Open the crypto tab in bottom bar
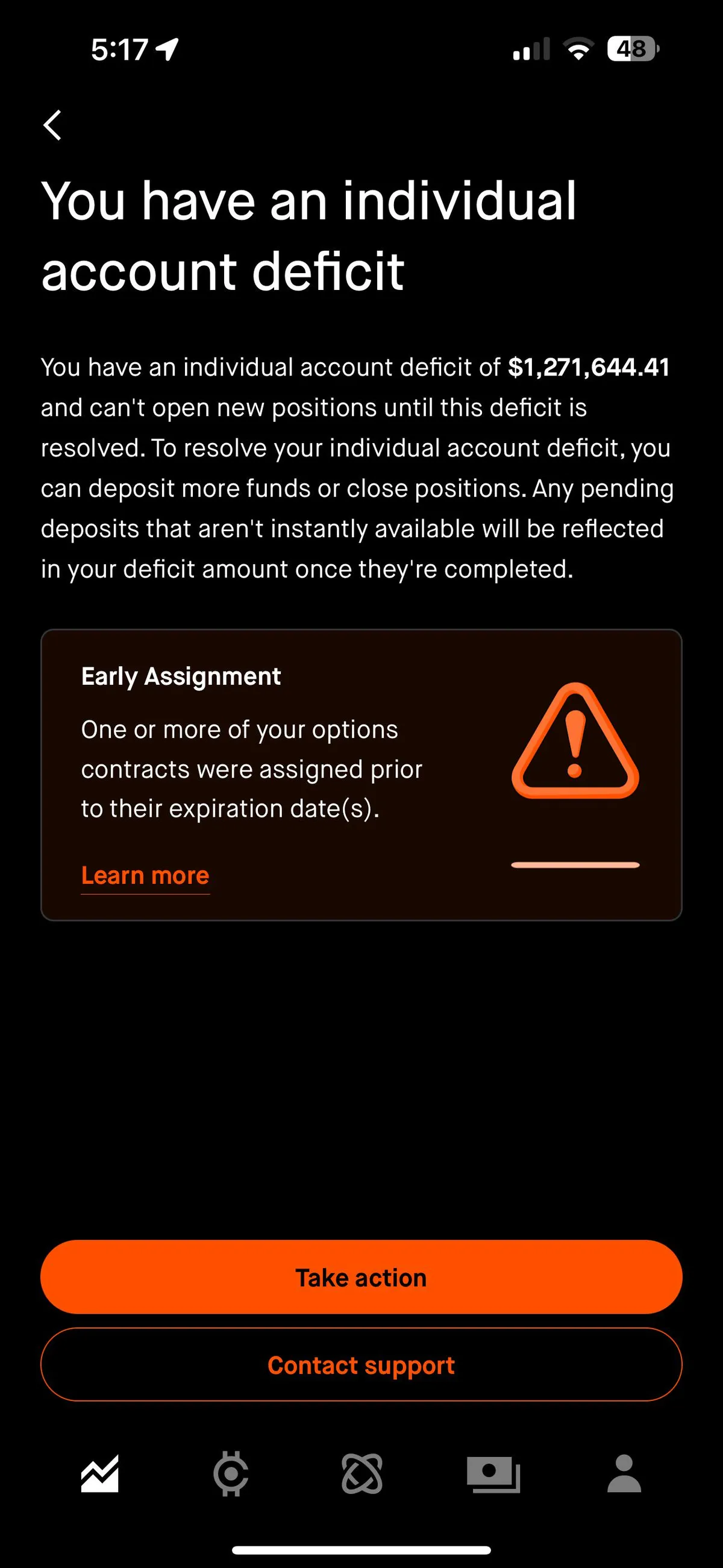The image size is (723, 1568). (231, 1473)
